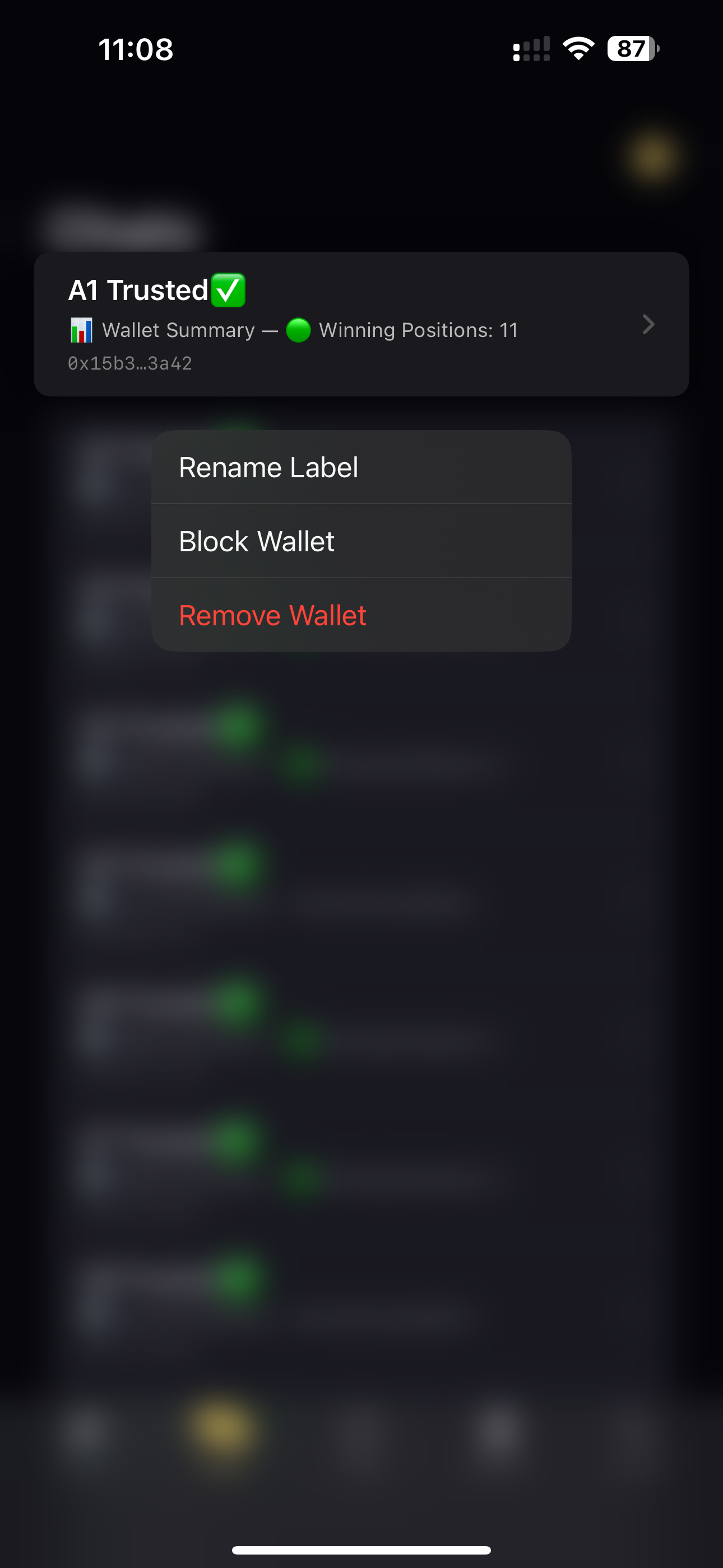Open the wallet details via the right chevron
Viewport: 723px width, 1568px height.
[648, 325]
